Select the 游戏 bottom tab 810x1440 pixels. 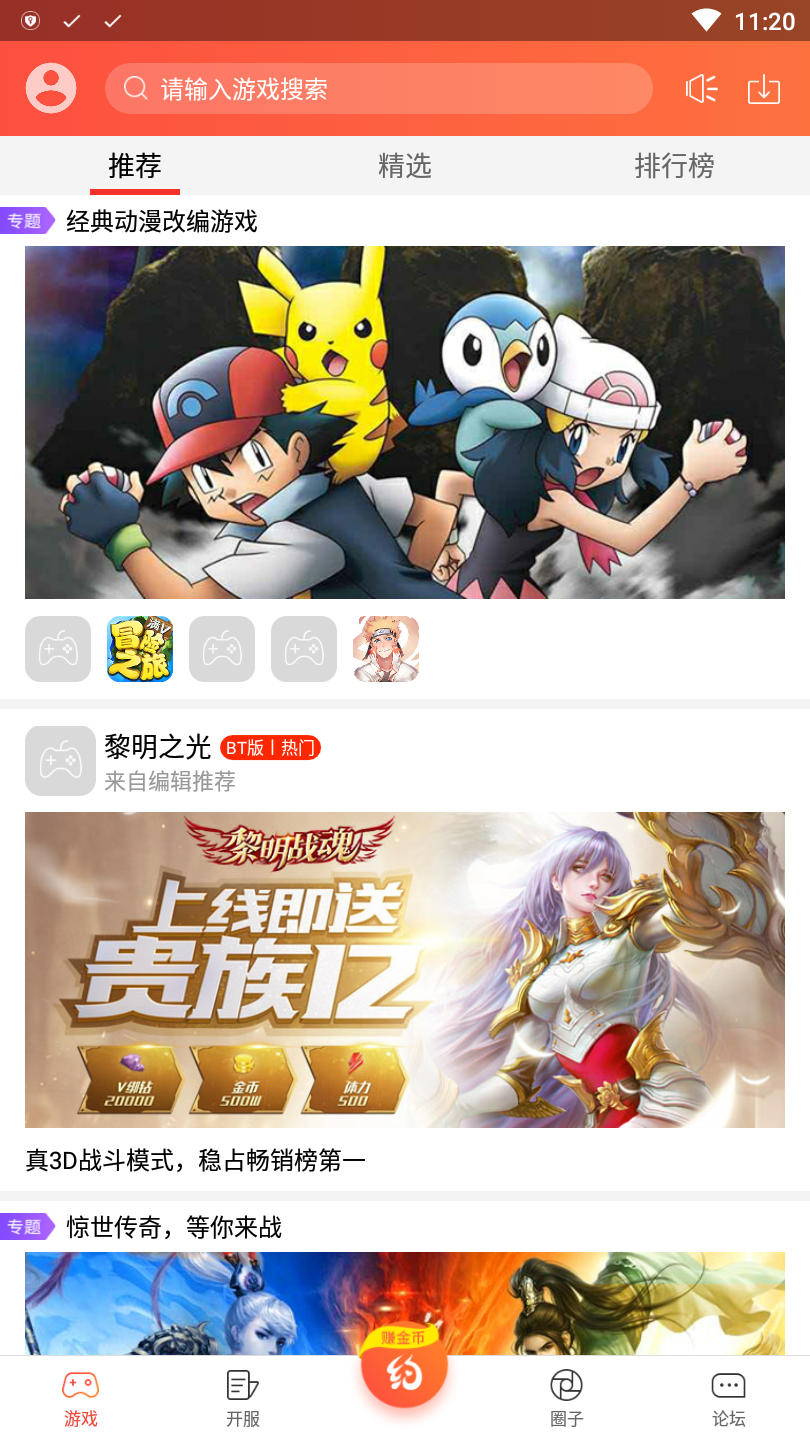point(81,1397)
